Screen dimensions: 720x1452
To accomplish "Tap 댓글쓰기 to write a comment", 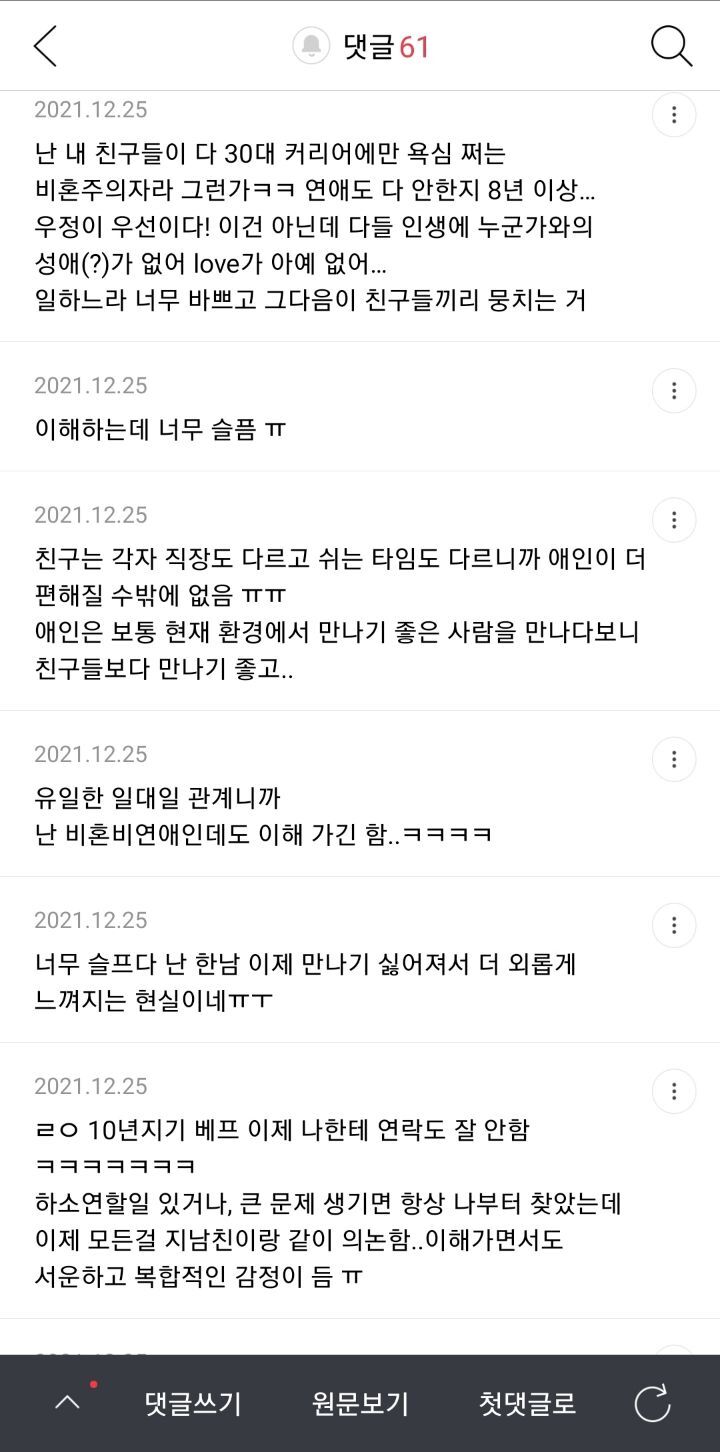I will (x=193, y=1403).
